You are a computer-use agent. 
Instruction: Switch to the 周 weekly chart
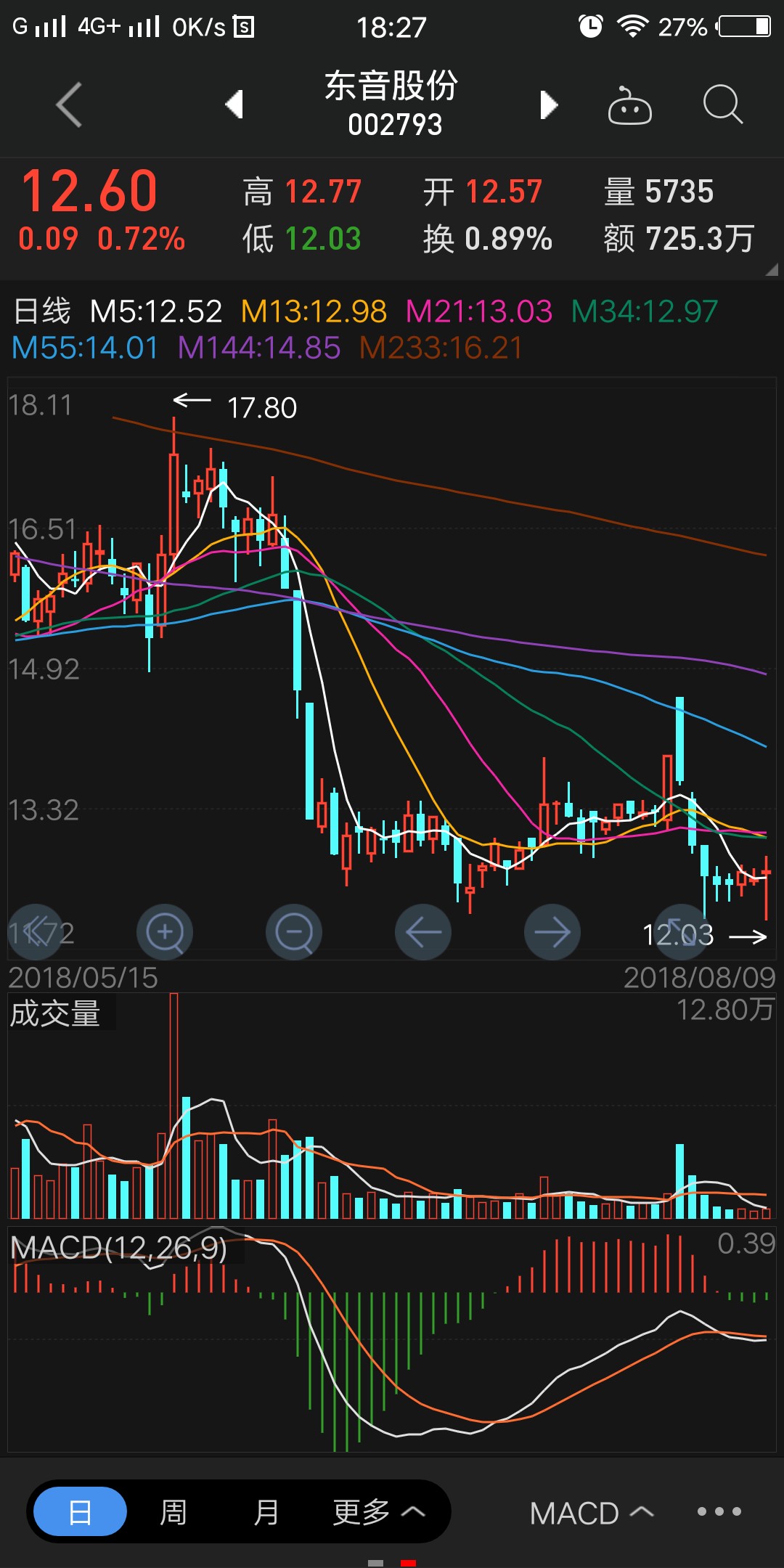coord(173,1513)
